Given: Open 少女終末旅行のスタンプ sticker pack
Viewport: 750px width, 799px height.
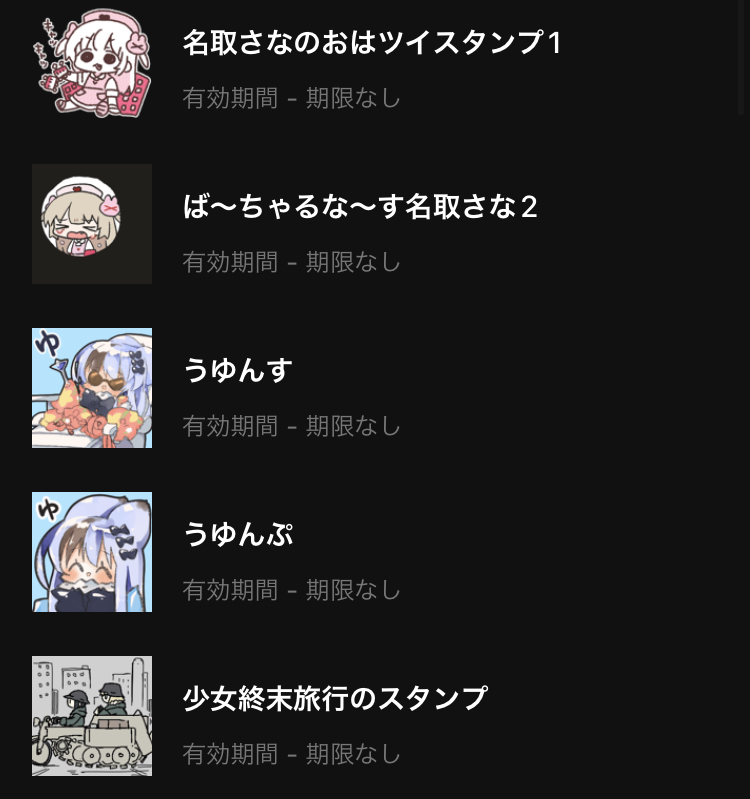Looking at the screenshot, I should 334,698.
